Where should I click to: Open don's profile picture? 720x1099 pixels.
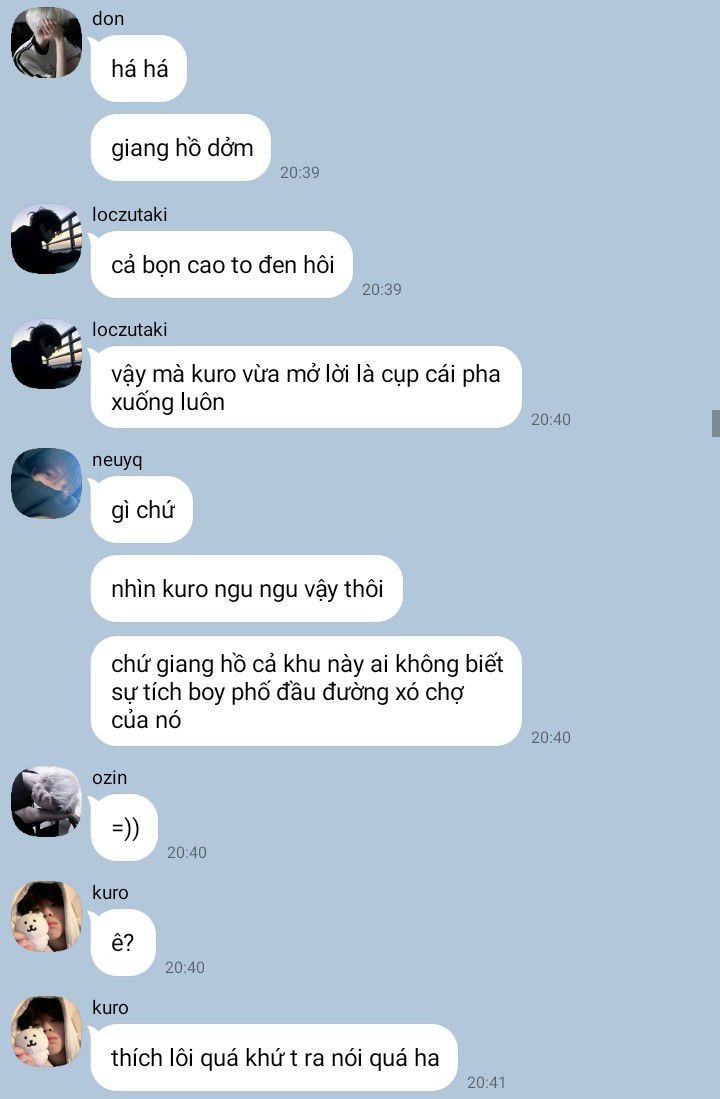pyautogui.click(x=46, y=42)
